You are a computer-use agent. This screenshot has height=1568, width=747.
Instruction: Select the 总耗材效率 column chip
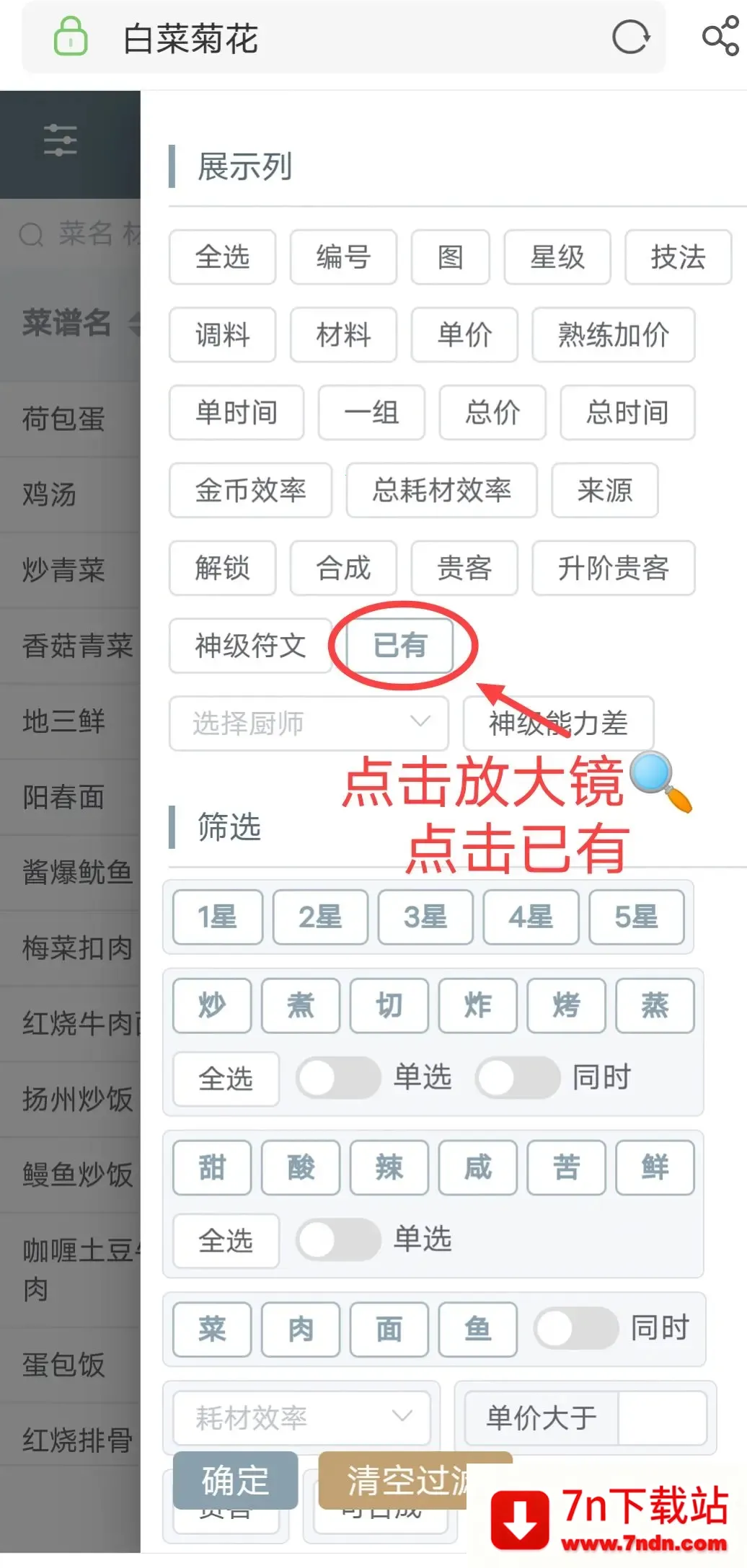pos(441,491)
